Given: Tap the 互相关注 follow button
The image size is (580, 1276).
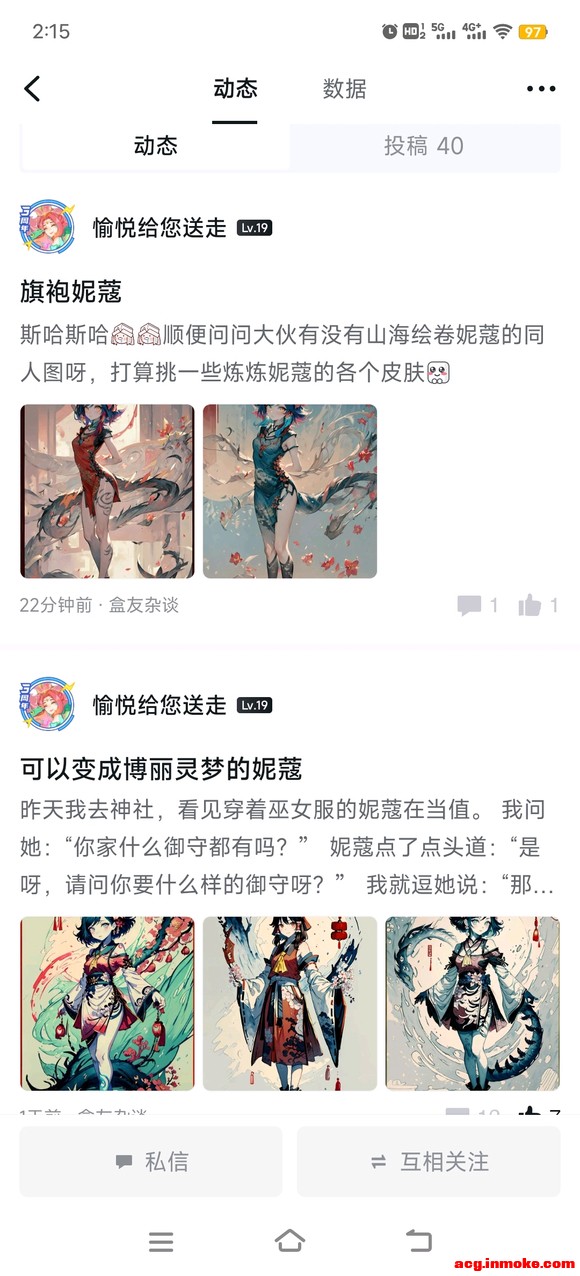Looking at the screenshot, I should tap(429, 1161).
